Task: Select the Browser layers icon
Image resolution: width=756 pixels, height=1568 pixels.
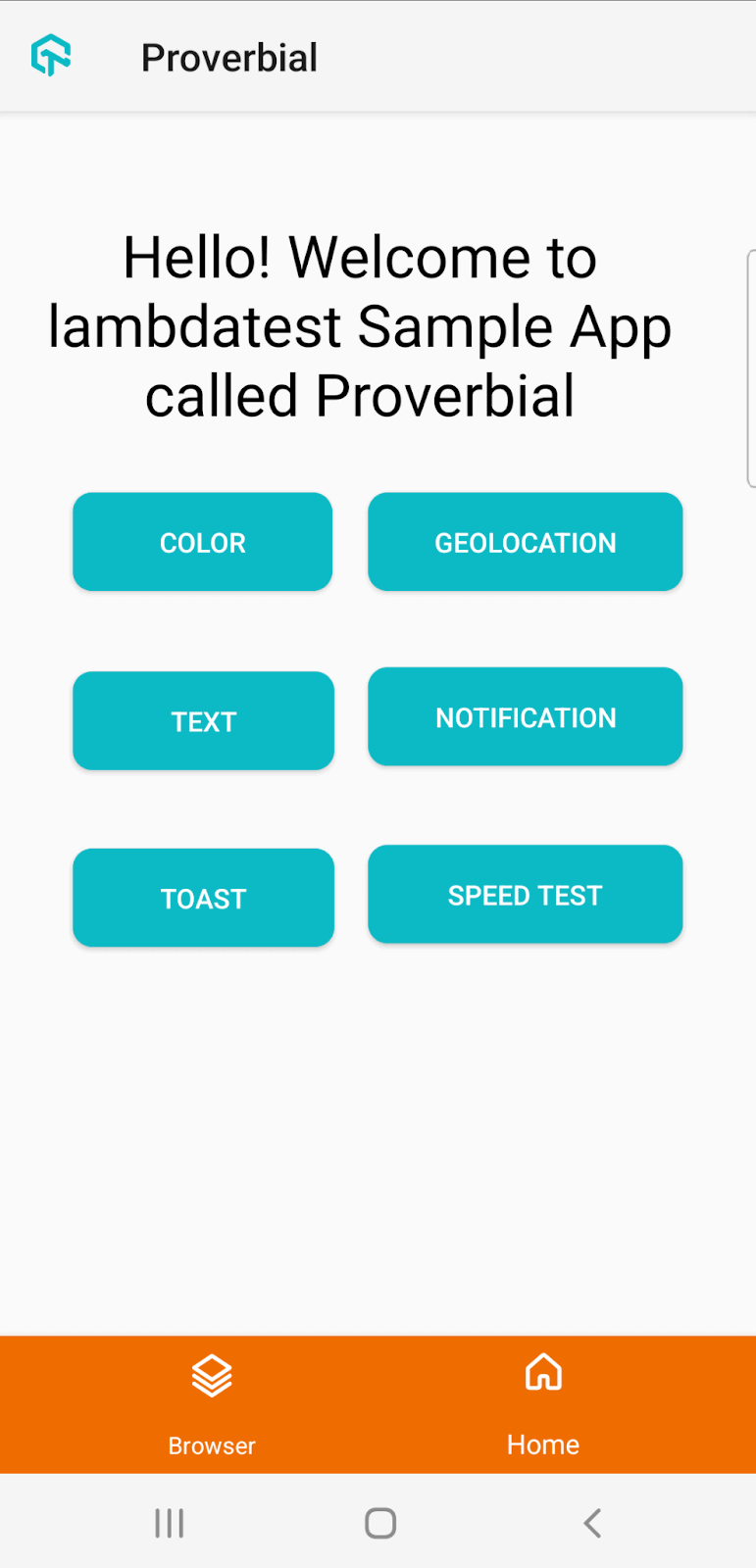Action: (210, 1376)
